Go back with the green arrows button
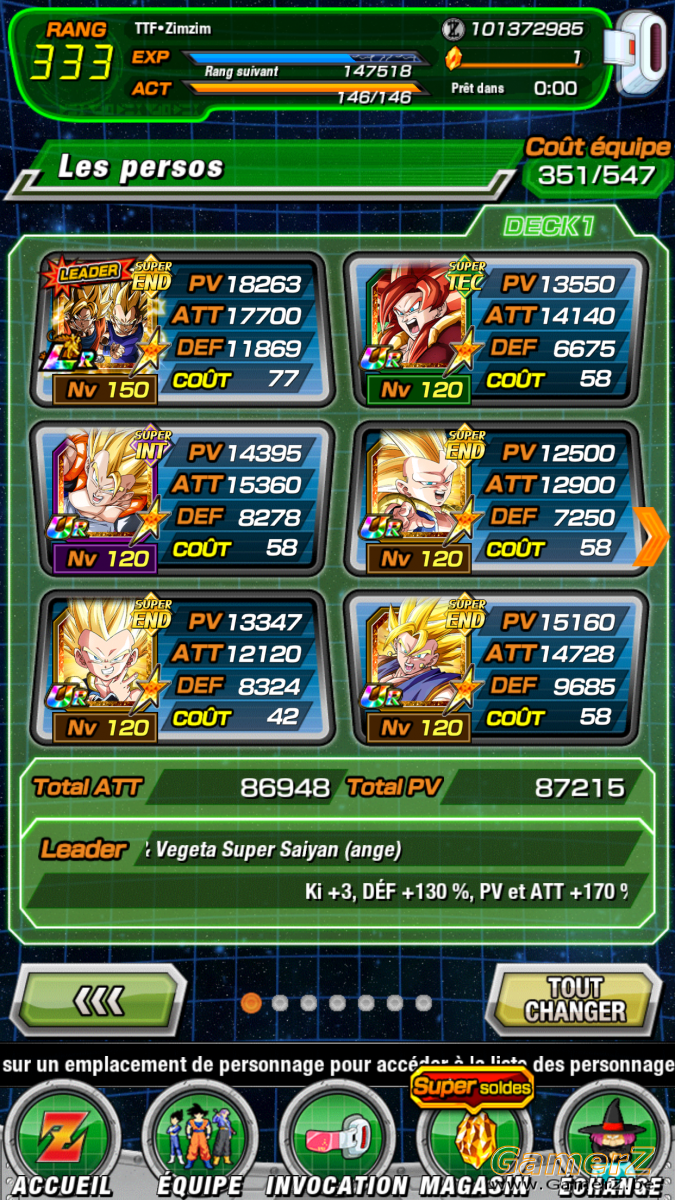Screen dimensions: 675x1200 click(x=100, y=1000)
